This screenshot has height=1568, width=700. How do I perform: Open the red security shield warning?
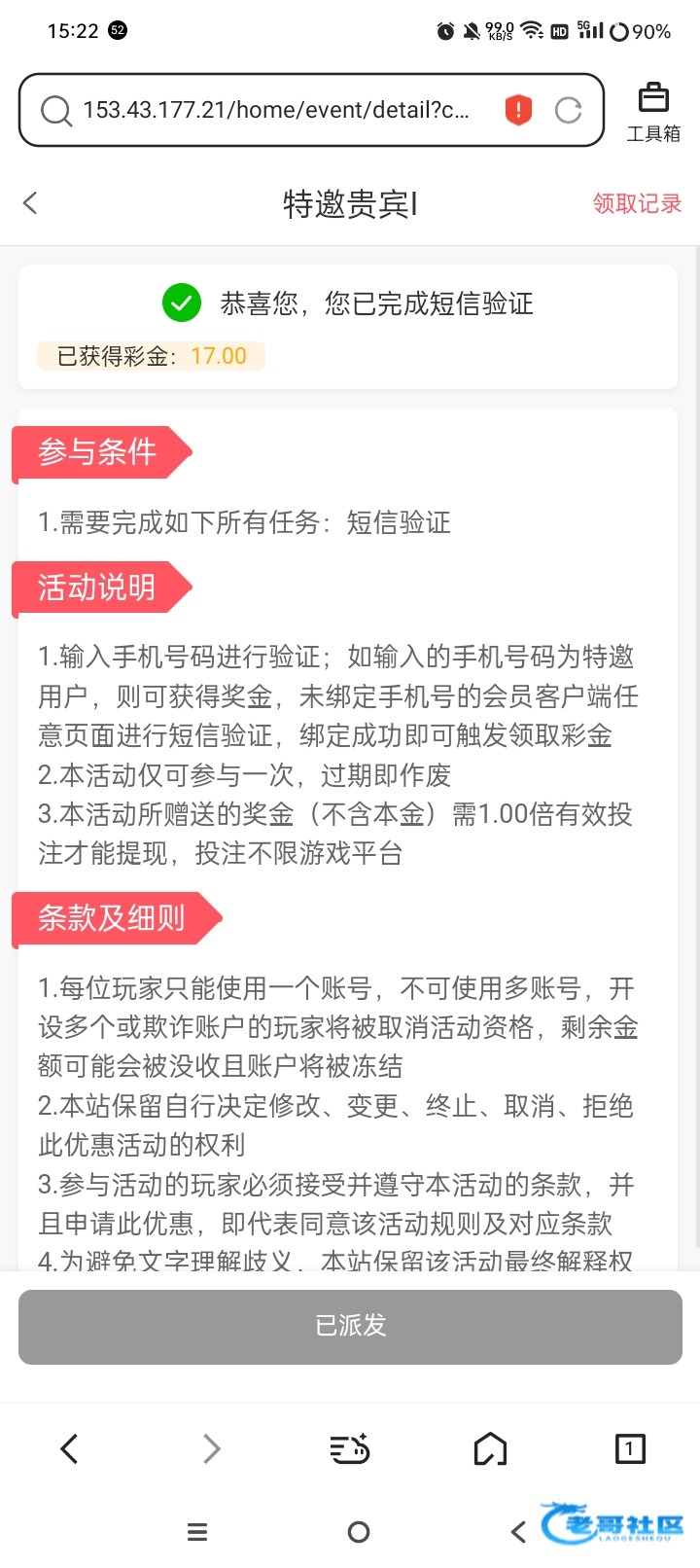[519, 110]
